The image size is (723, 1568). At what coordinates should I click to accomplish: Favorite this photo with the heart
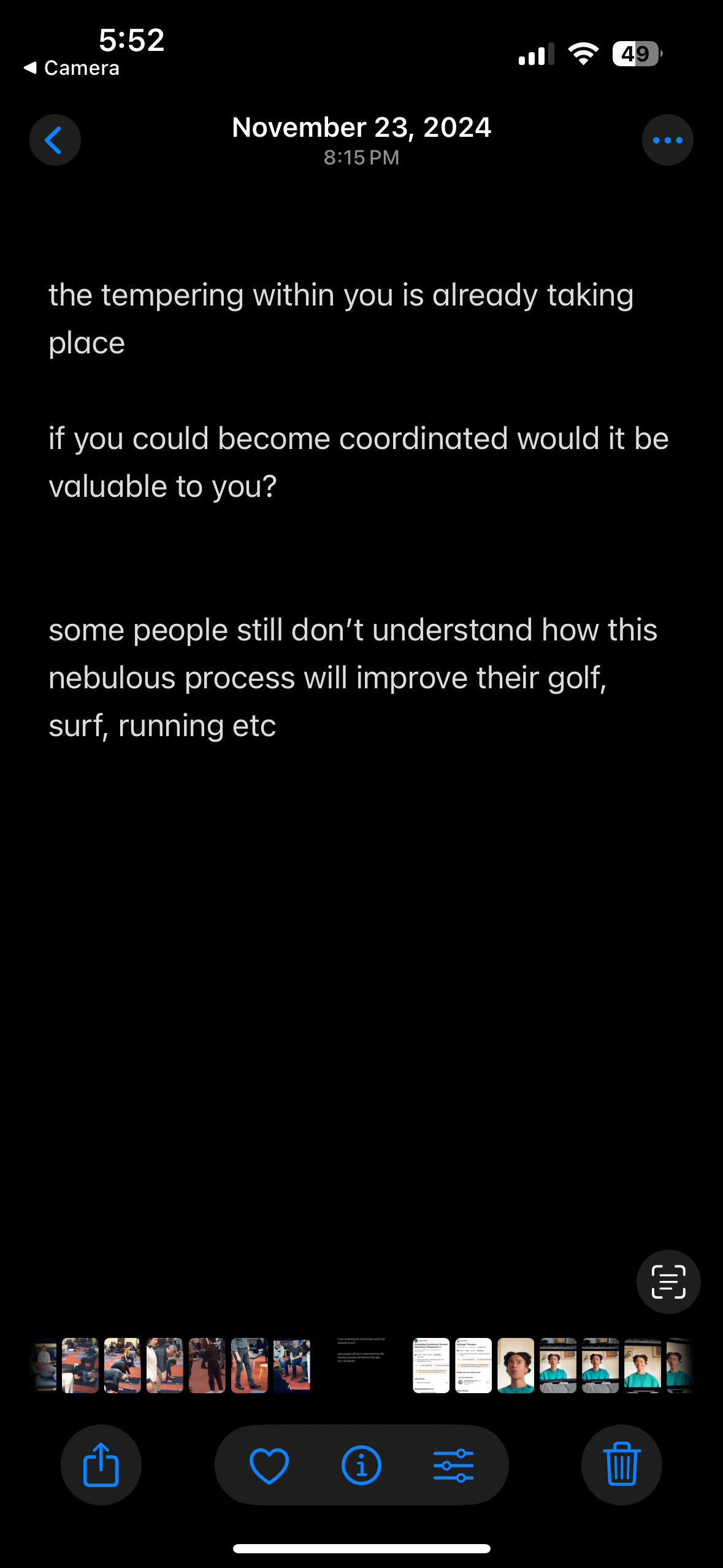(269, 1465)
